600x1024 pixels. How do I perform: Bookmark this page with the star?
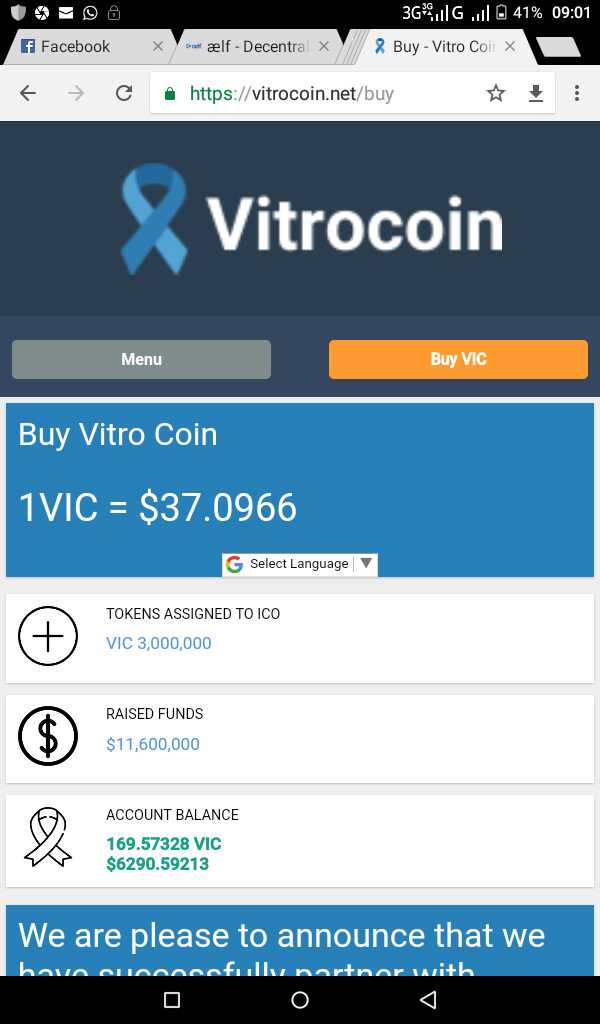[496, 93]
